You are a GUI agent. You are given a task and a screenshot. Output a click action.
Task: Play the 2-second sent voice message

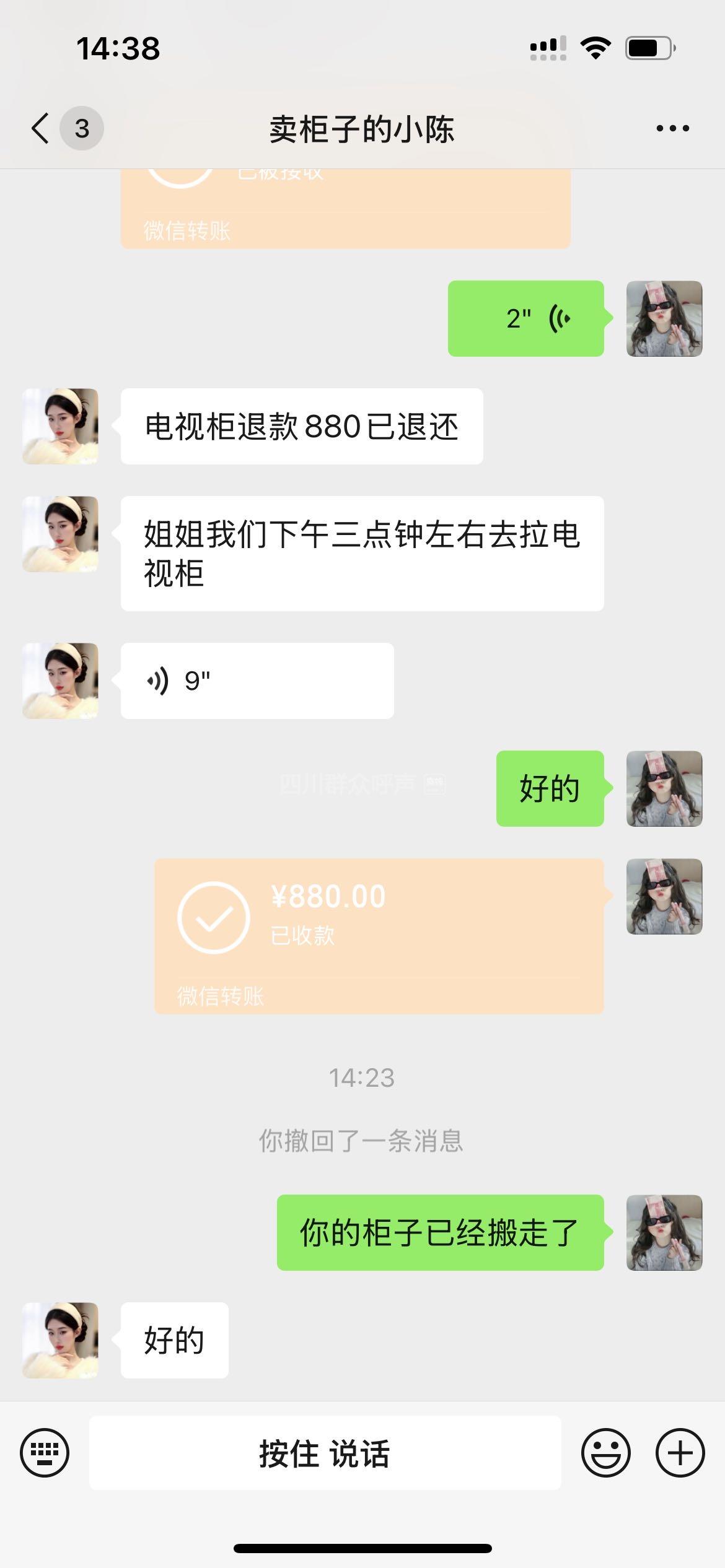pyautogui.click(x=525, y=319)
